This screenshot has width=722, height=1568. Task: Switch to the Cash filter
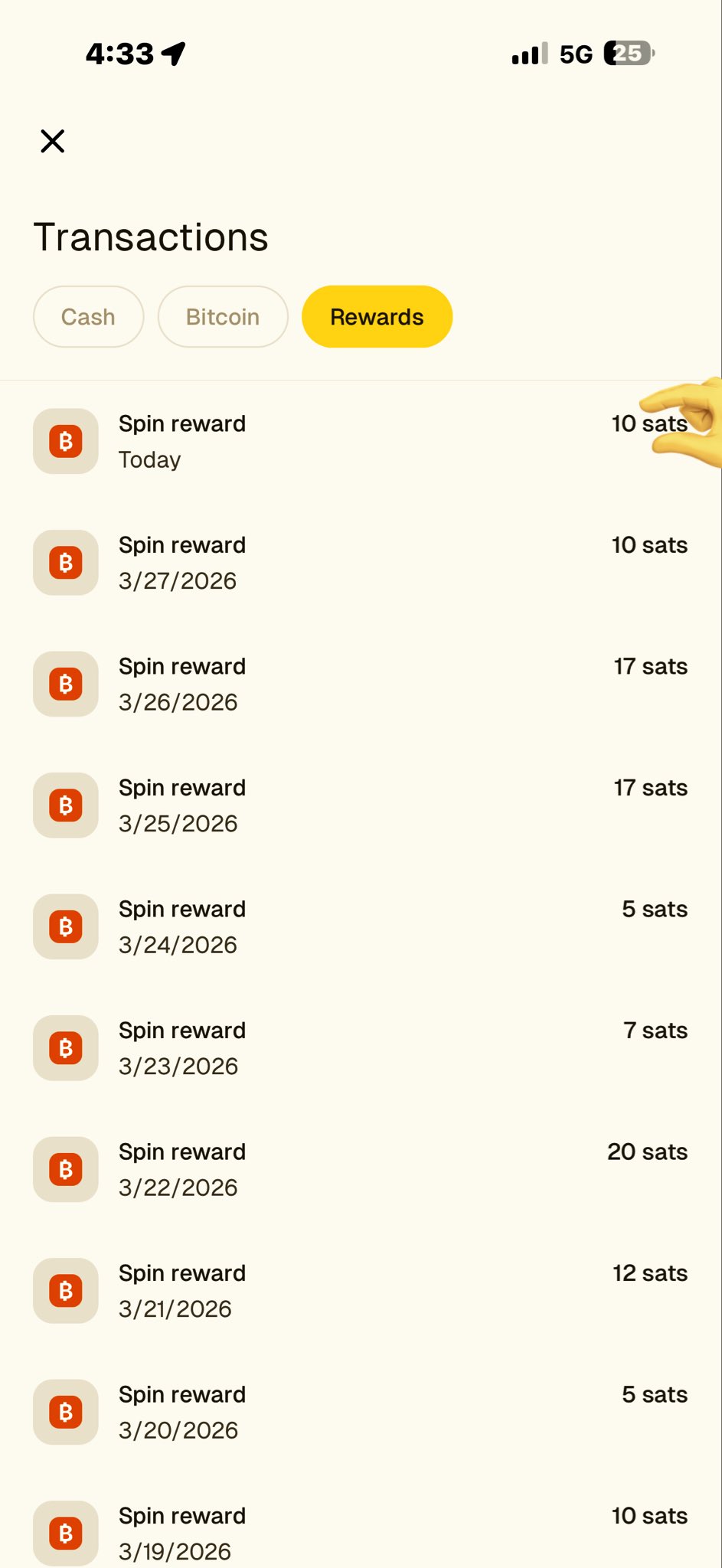[88, 316]
